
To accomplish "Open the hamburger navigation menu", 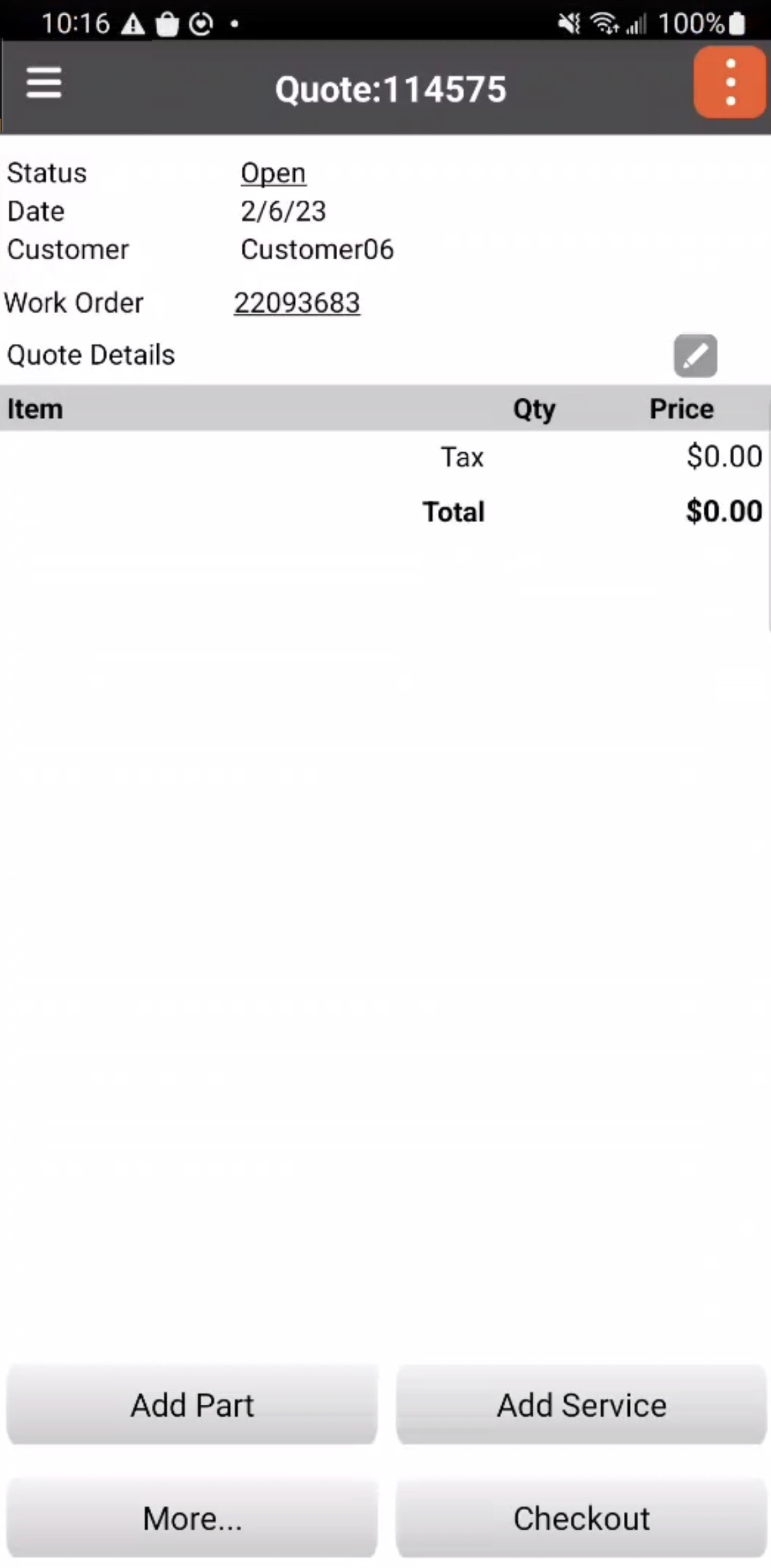I will click(x=44, y=83).
